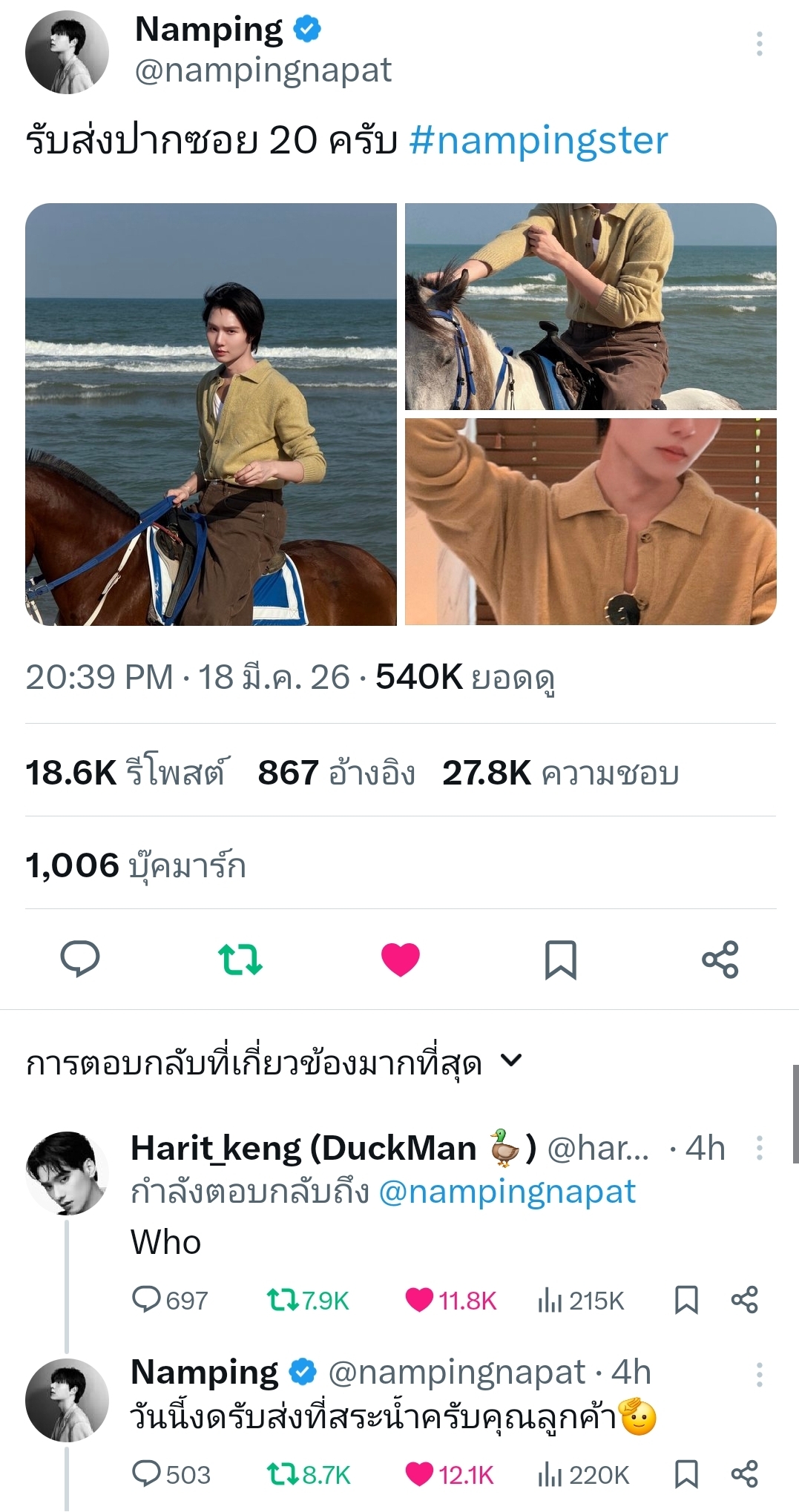Unlike the main post
The width and height of the screenshot is (799, 1512).
(400, 959)
